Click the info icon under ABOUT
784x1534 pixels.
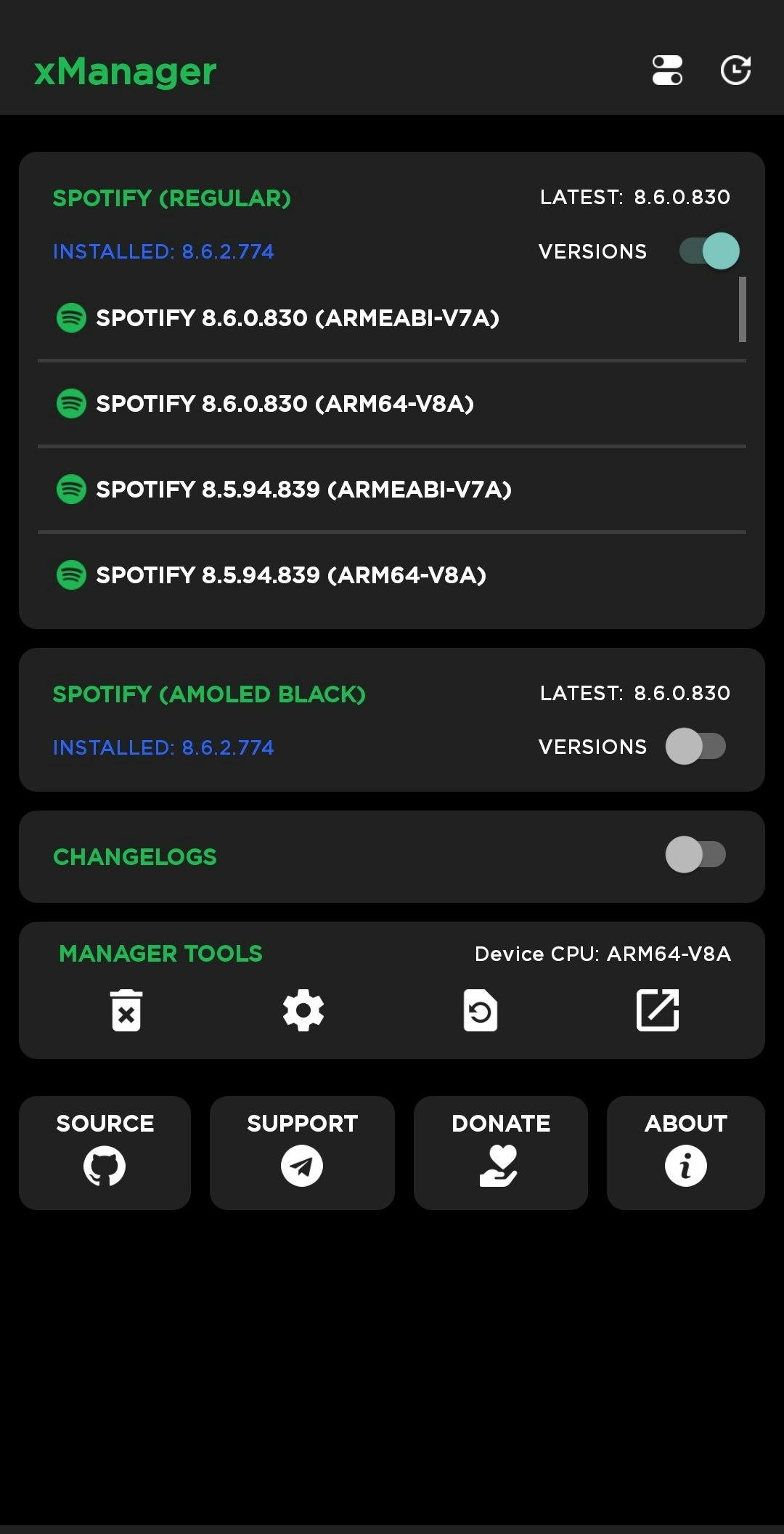pyautogui.click(x=685, y=1165)
